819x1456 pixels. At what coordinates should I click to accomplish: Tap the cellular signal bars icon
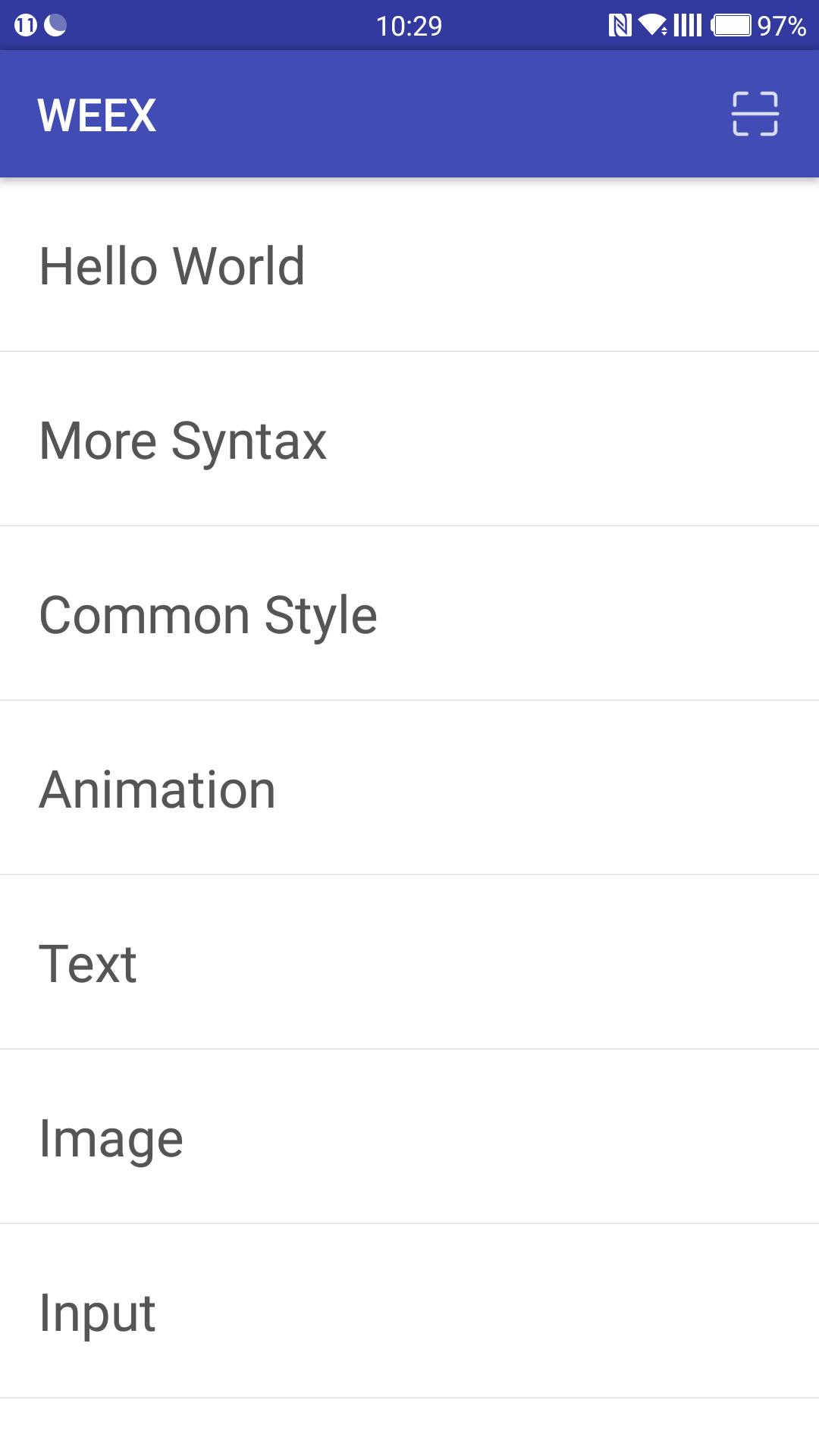click(687, 25)
